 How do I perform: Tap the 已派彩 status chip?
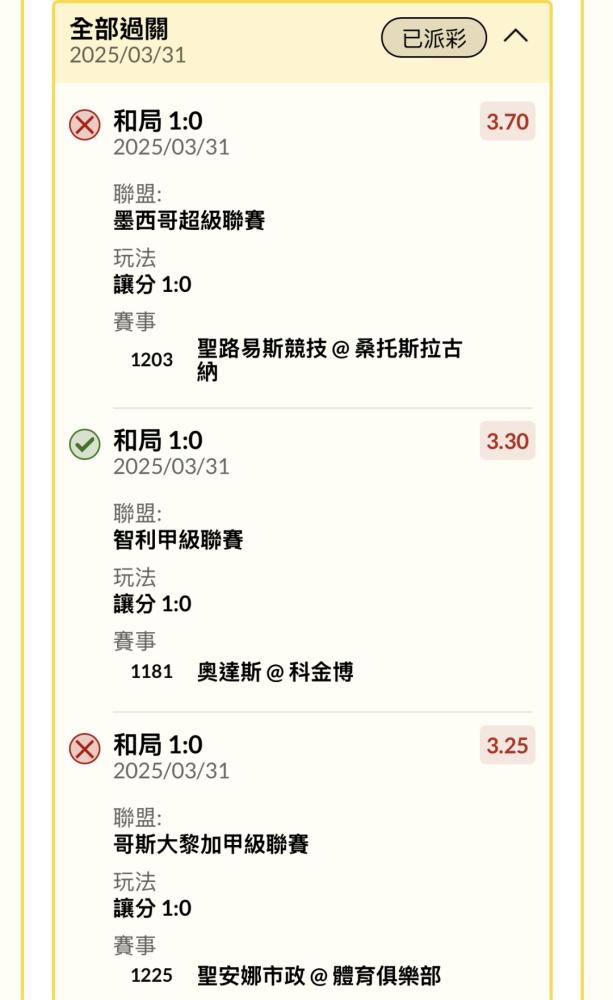coord(434,38)
